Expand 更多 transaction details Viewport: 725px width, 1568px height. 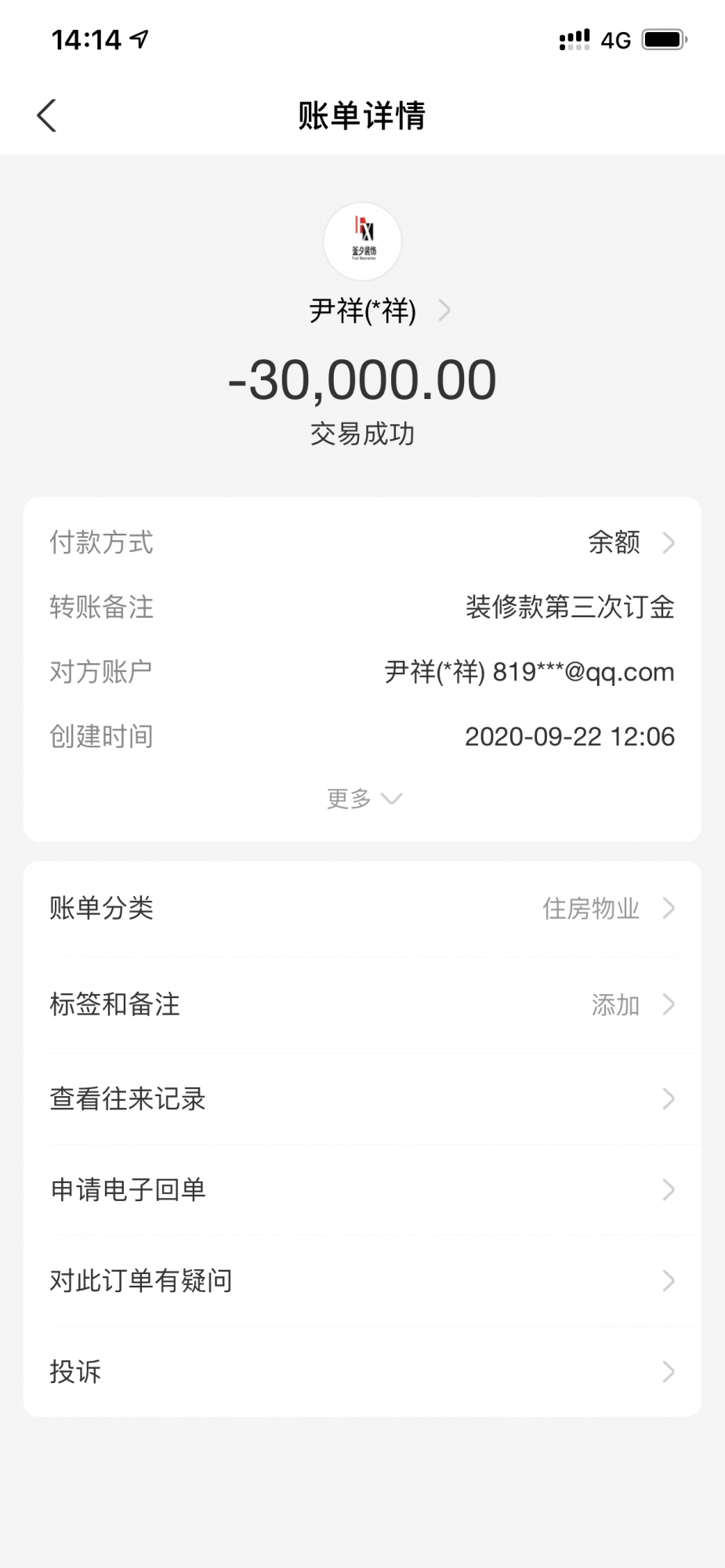(363, 799)
